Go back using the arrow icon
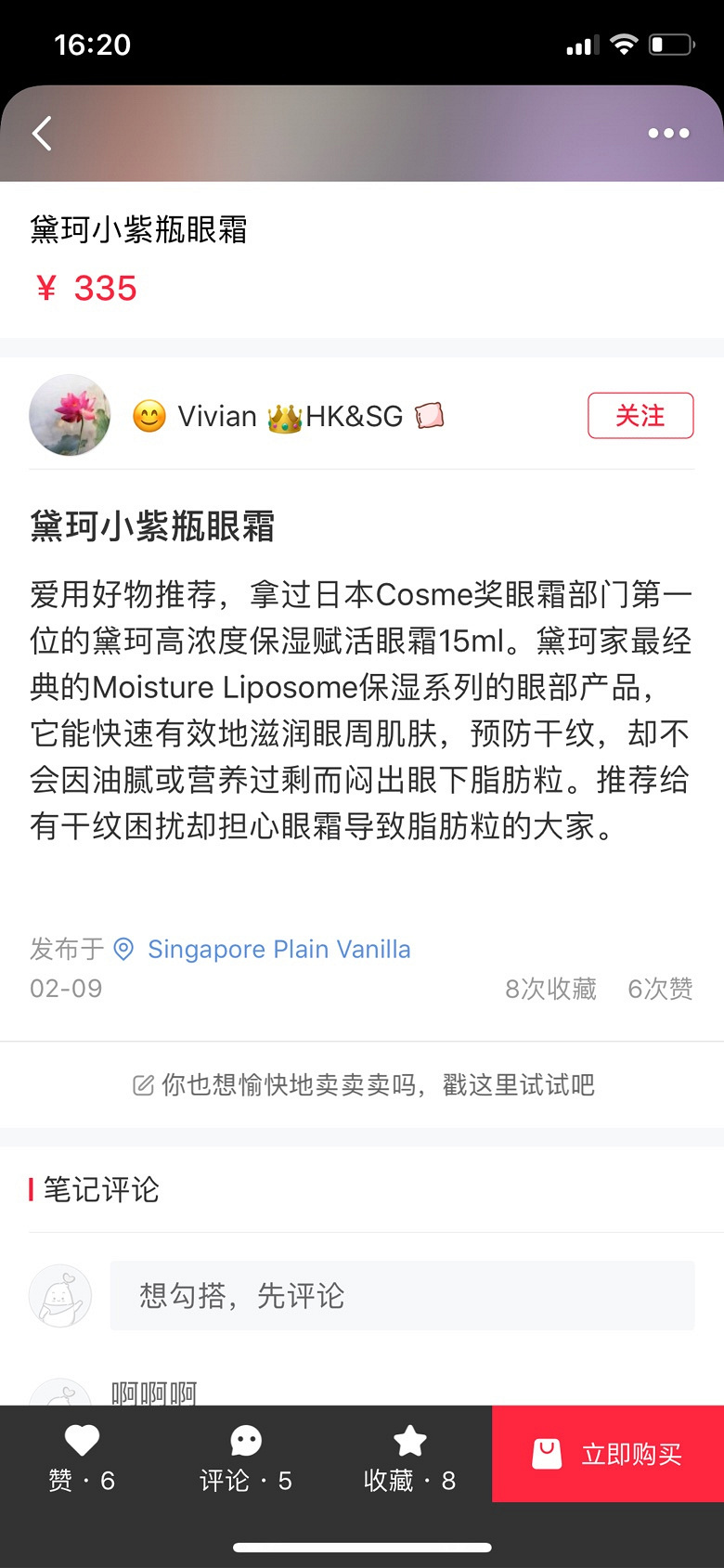Viewport: 724px width, 1568px height. pyautogui.click(x=42, y=134)
